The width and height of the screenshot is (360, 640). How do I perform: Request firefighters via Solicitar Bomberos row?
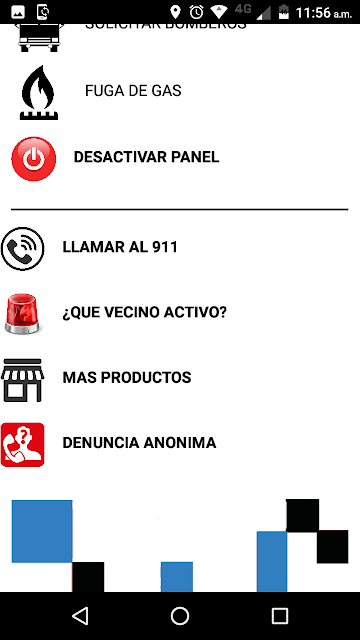point(180,37)
